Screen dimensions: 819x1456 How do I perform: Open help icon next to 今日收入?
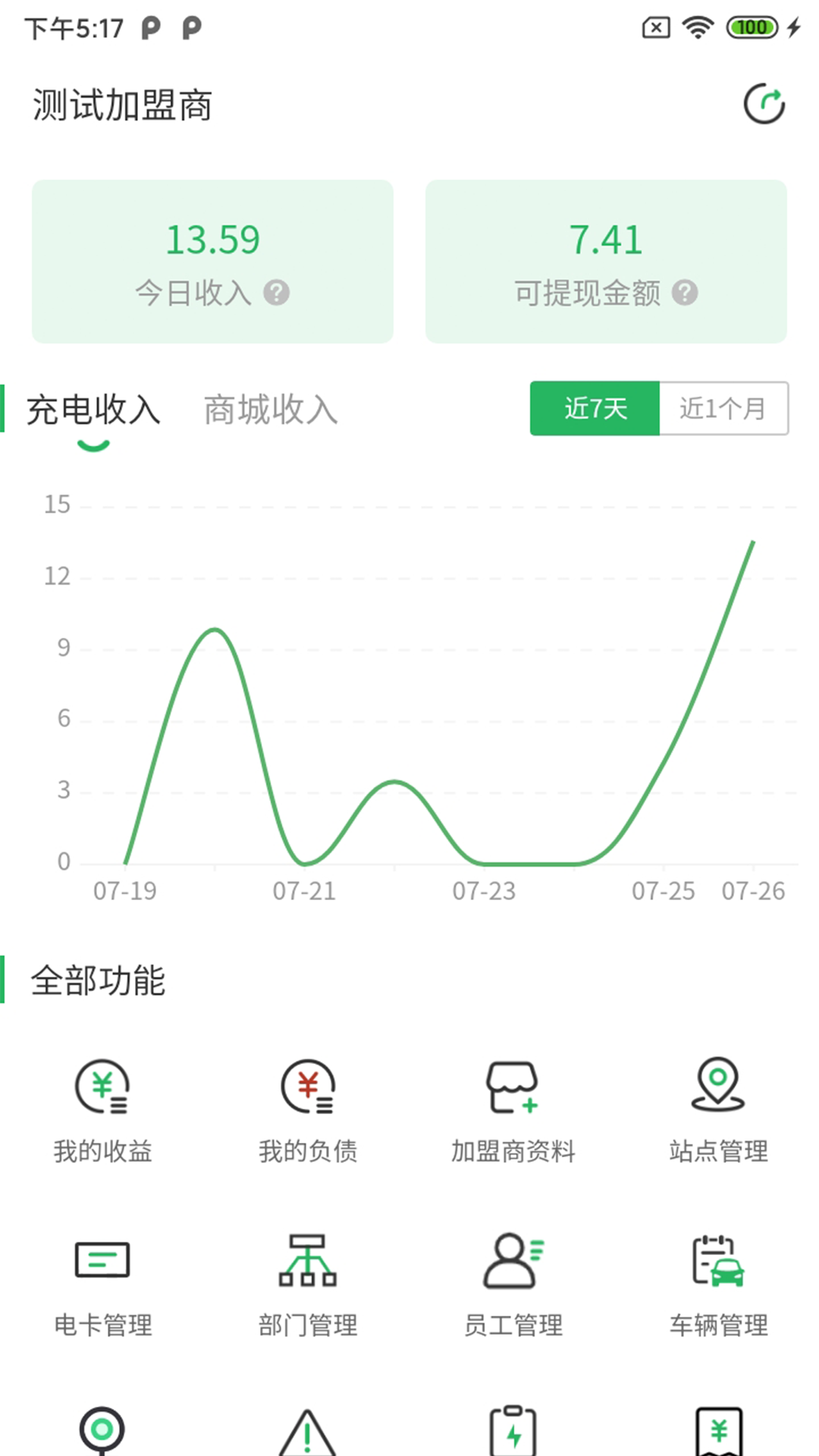coord(277,293)
